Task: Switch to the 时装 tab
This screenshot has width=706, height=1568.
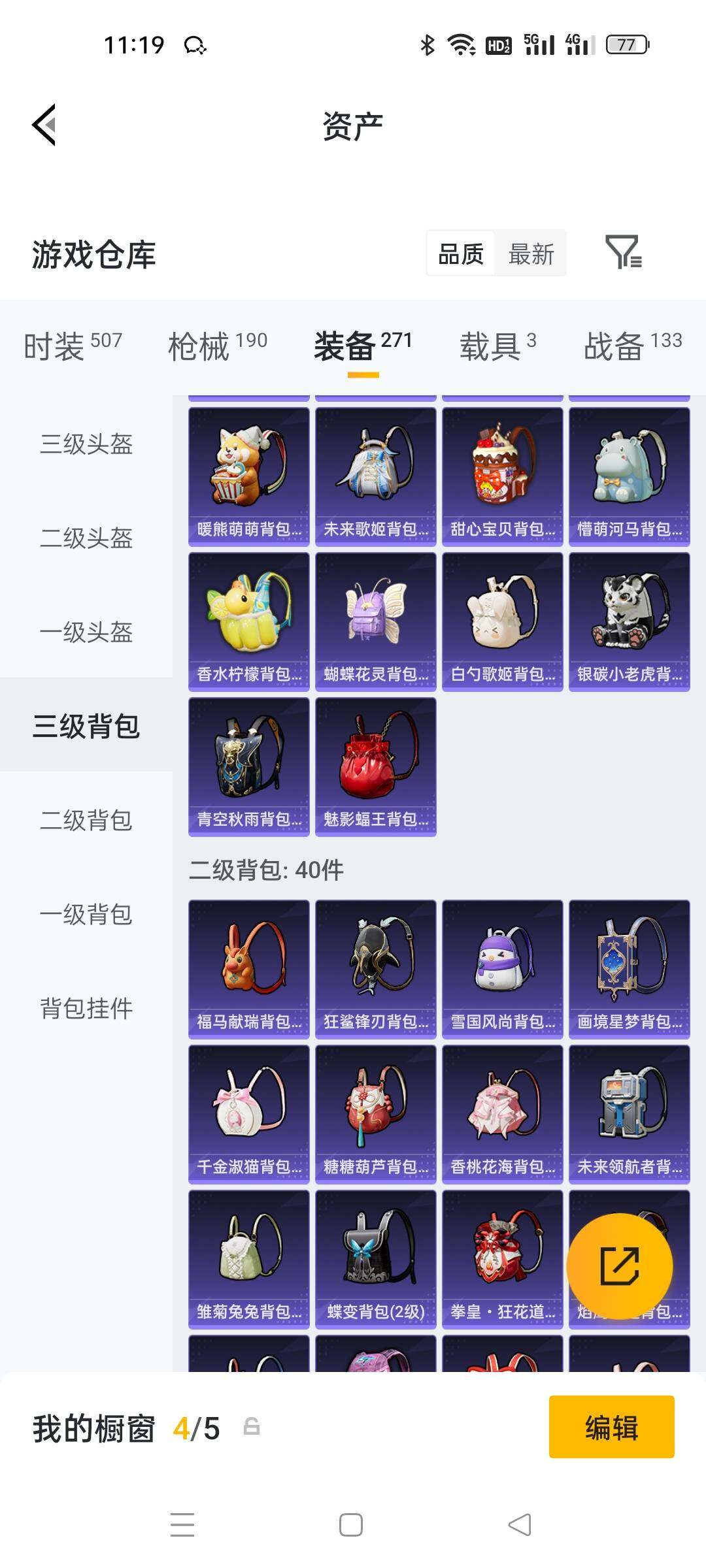Action: 73,345
